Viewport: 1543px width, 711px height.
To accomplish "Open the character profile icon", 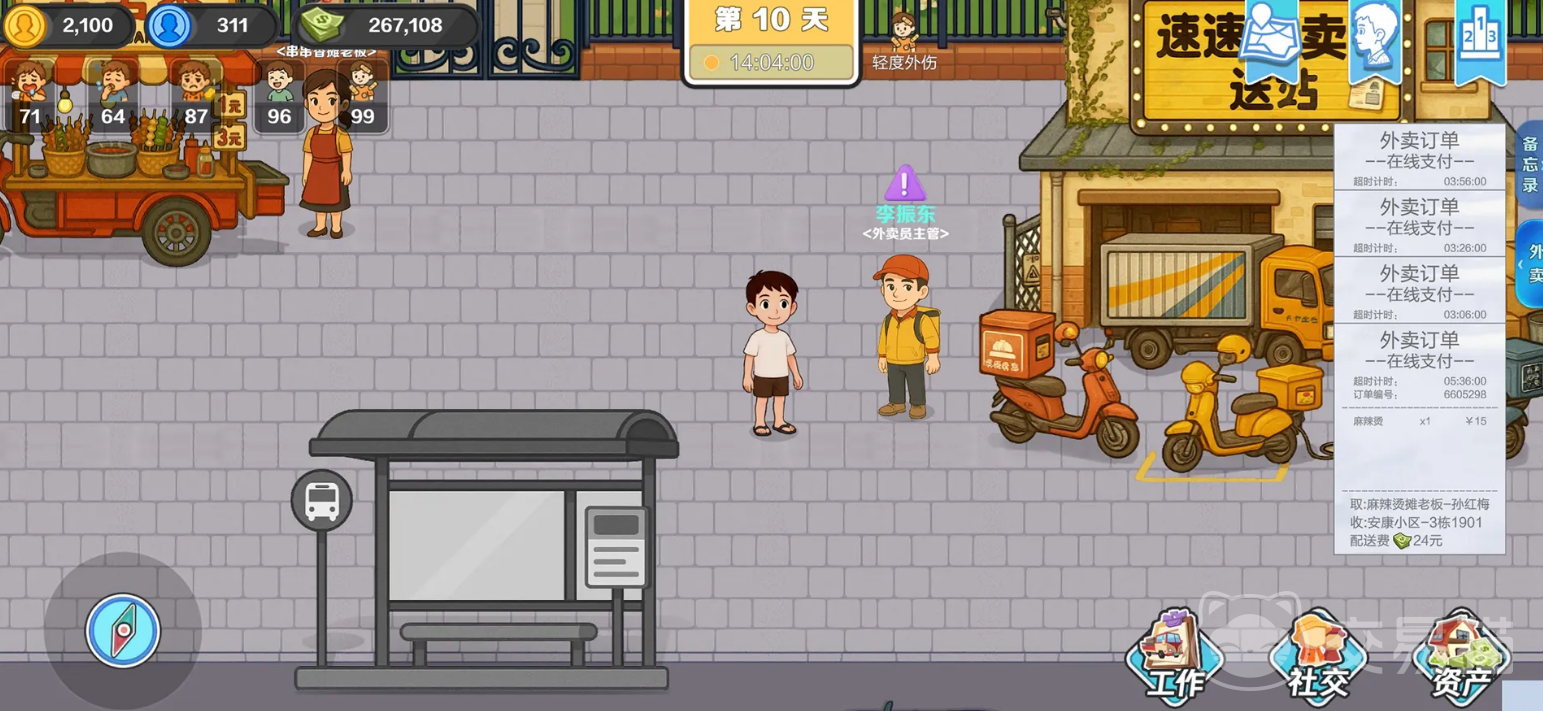I will 1375,38.
